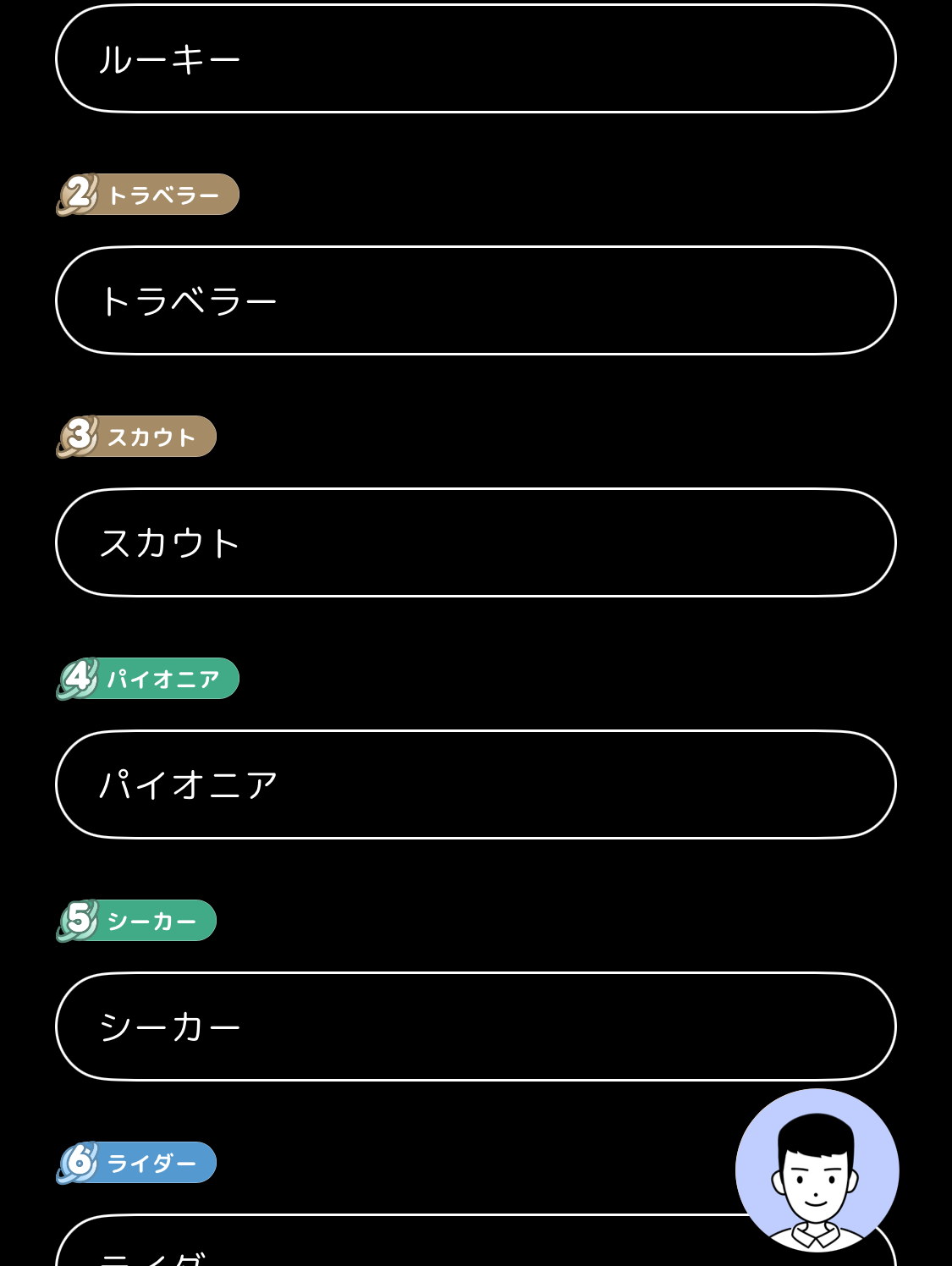
Task: Click the planet icon next to Scout label
Action: pos(79,438)
